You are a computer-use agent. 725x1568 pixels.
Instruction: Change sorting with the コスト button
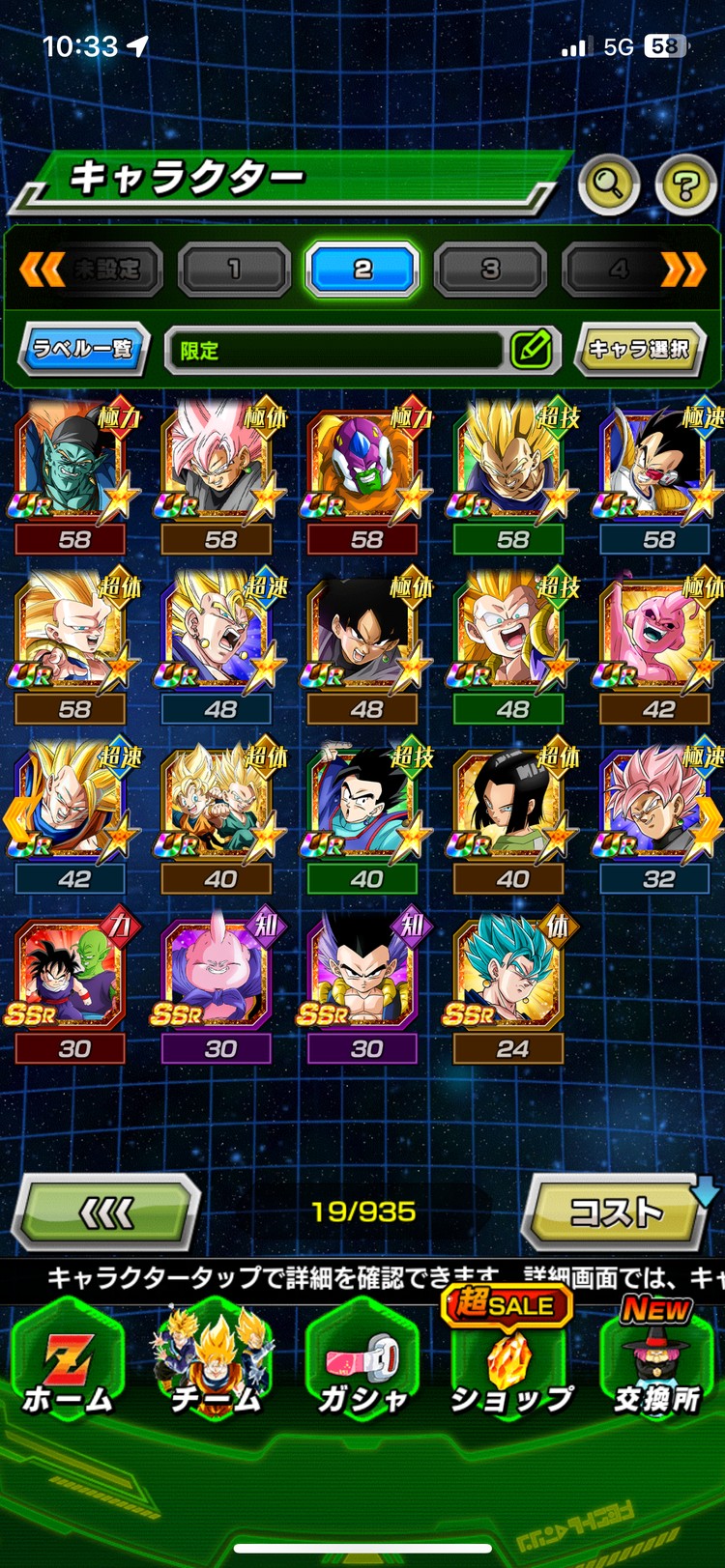click(616, 1212)
